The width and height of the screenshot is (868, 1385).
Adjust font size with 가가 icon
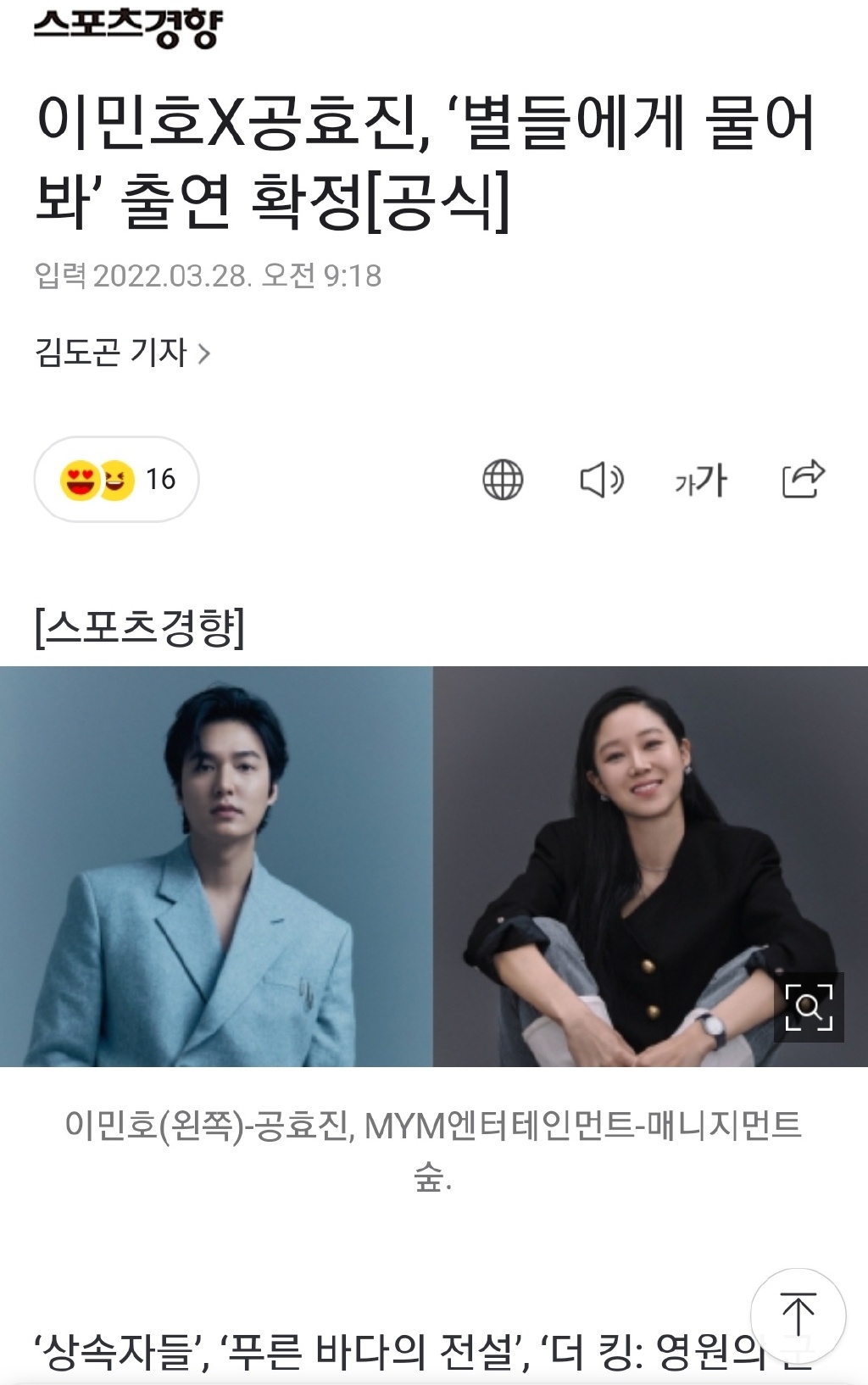coord(701,481)
